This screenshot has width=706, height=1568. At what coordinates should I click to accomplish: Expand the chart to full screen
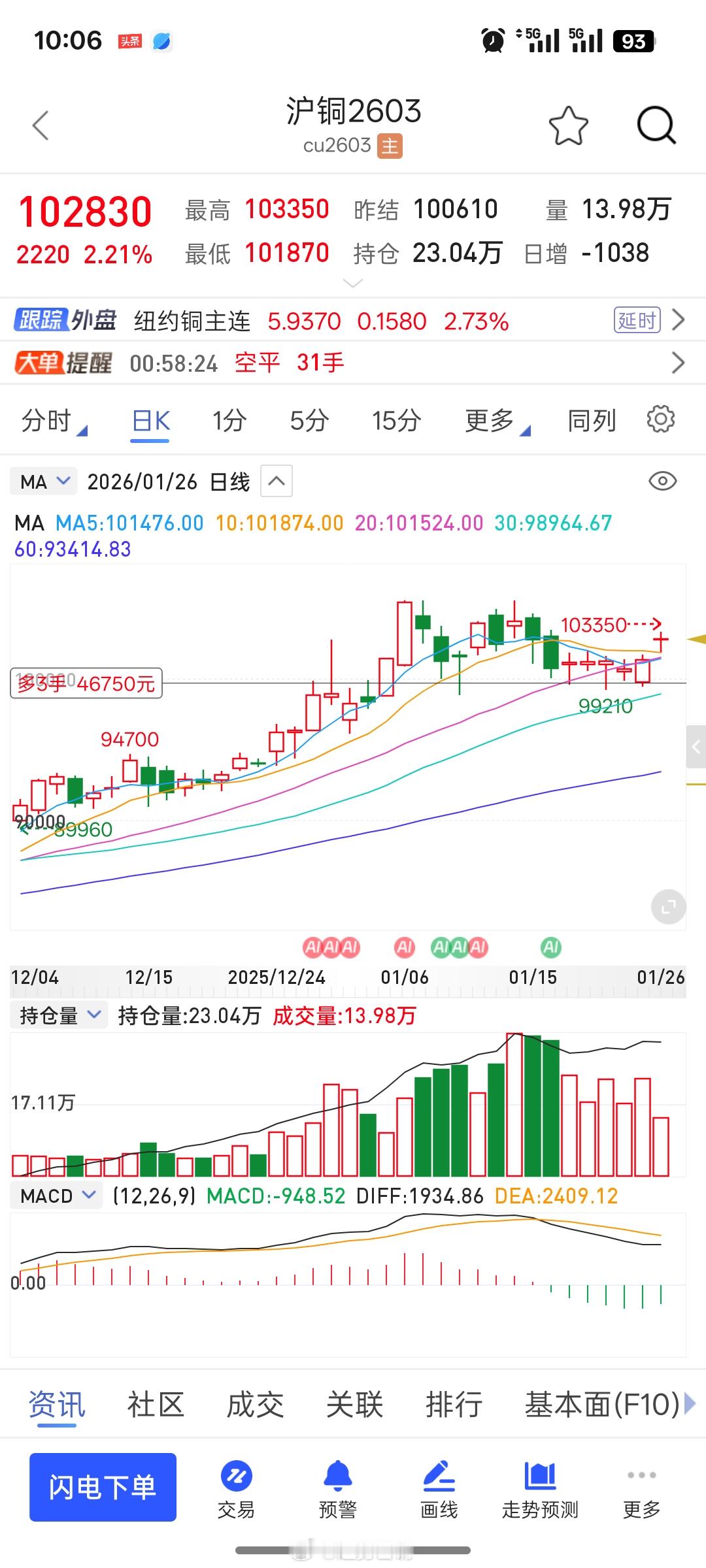[668, 907]
